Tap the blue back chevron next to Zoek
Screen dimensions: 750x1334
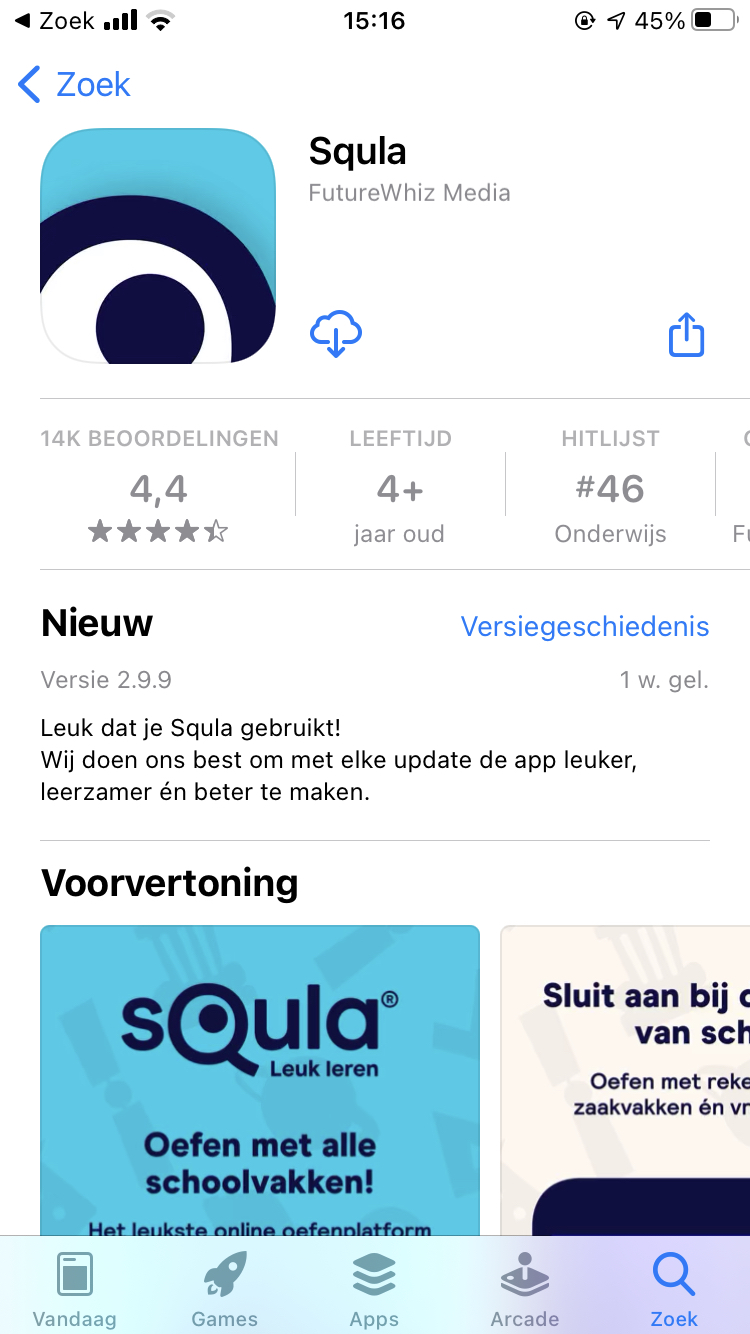[x=27, y=85]
